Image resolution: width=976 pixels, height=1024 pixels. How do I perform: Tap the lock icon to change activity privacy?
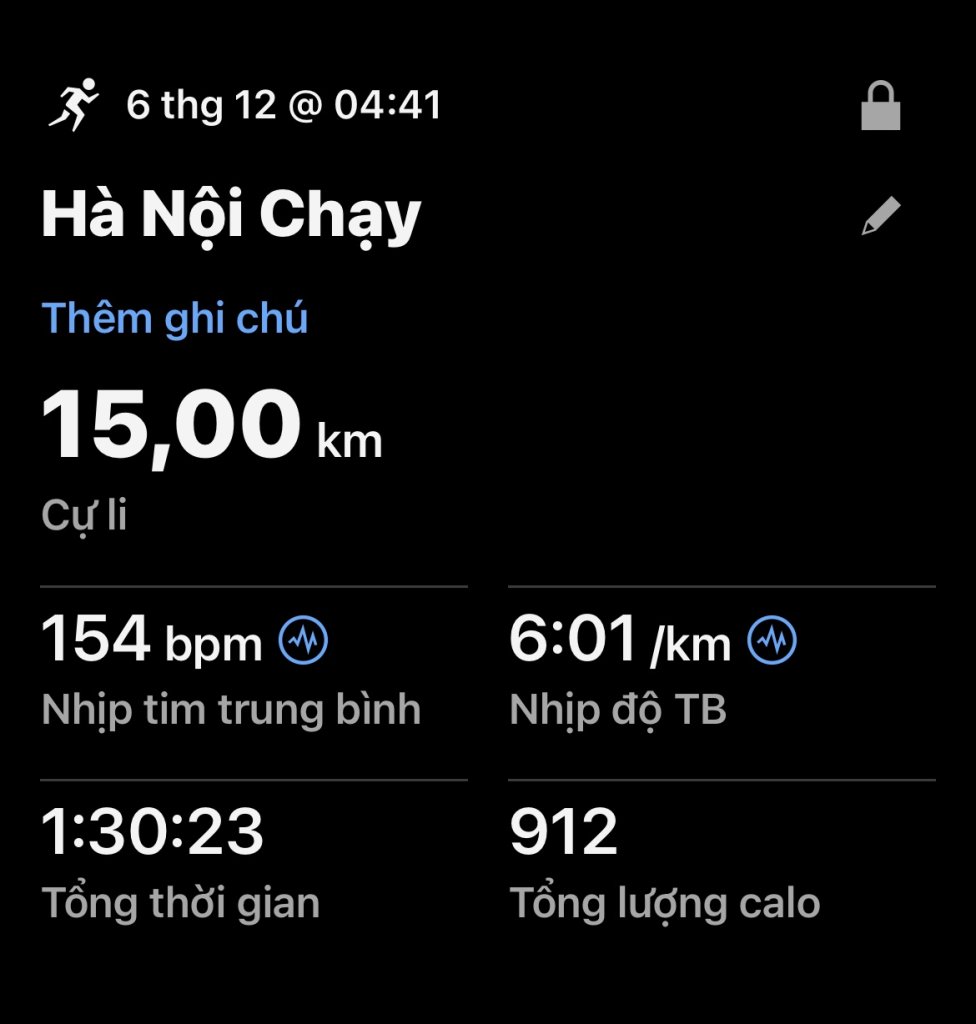[x=880, y=106]
